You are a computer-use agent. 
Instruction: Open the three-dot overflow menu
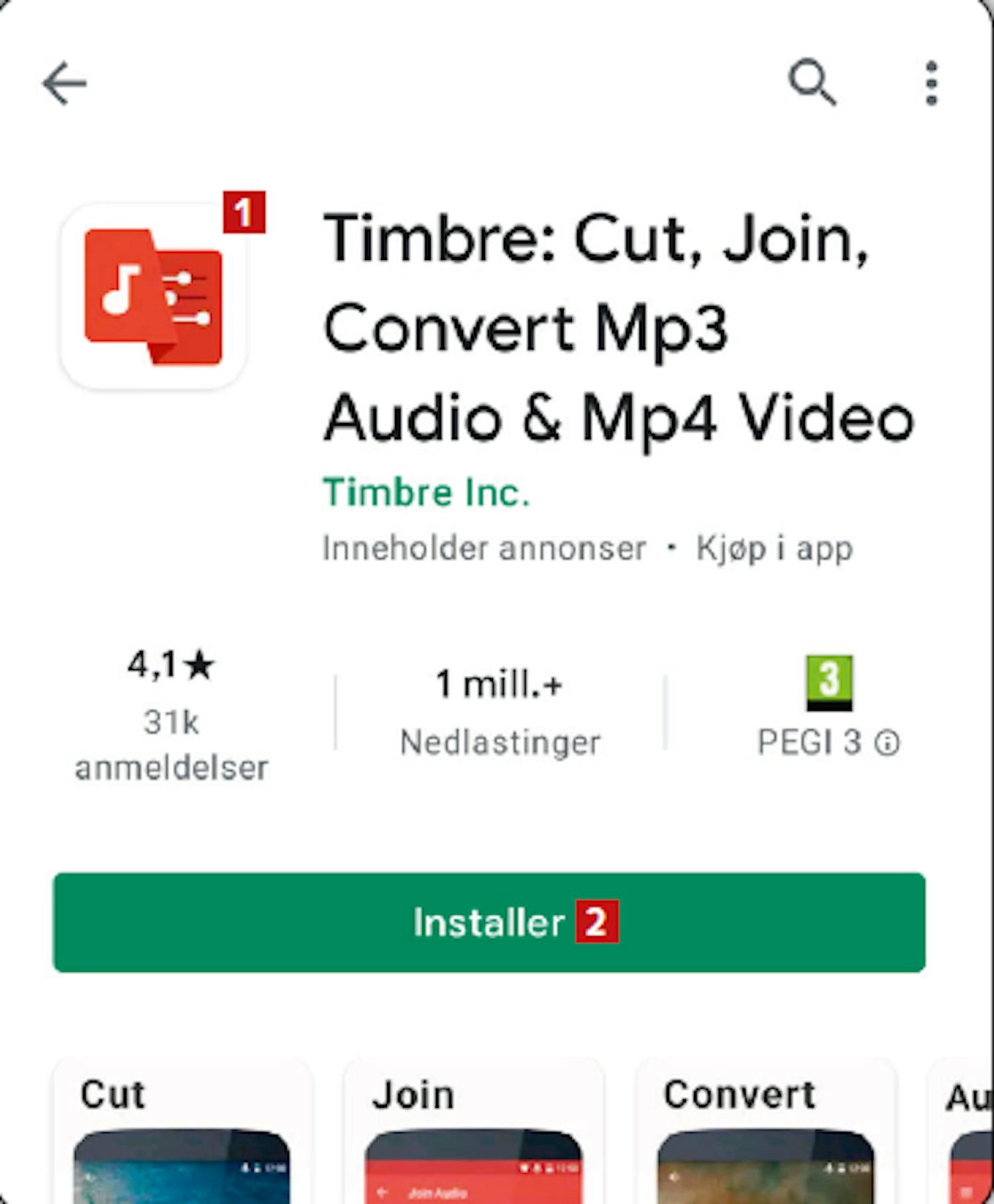click(931, 84)
